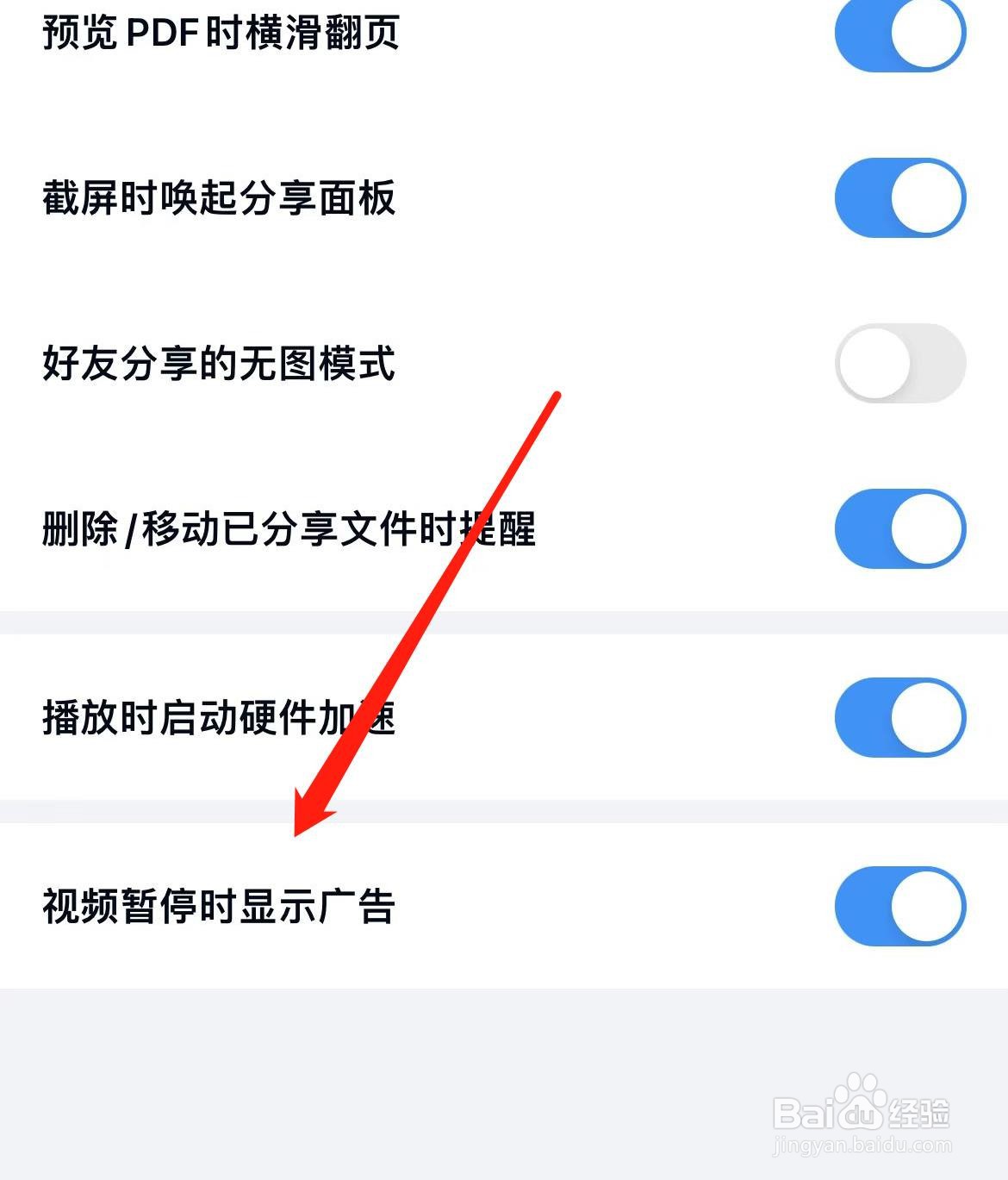Click the 截屏时唤起分享面板 setting text
Screen dimensions: 1008x1180
pos(218,197)
